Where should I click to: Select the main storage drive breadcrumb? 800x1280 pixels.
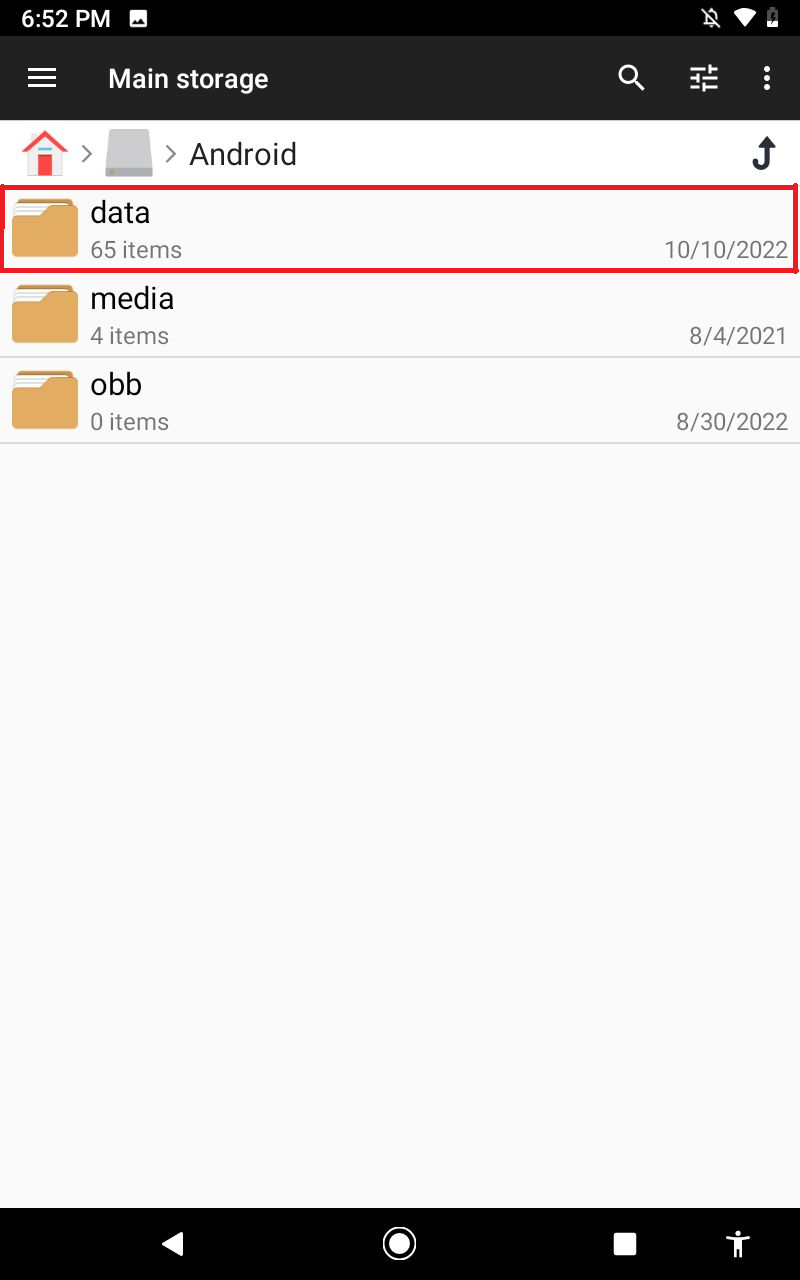[x=129, y=154]
